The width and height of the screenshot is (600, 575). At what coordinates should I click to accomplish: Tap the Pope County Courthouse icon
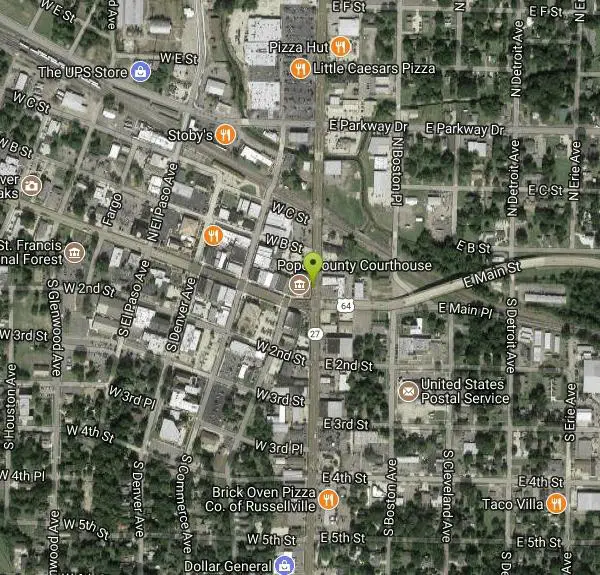[x=298, y=288]
